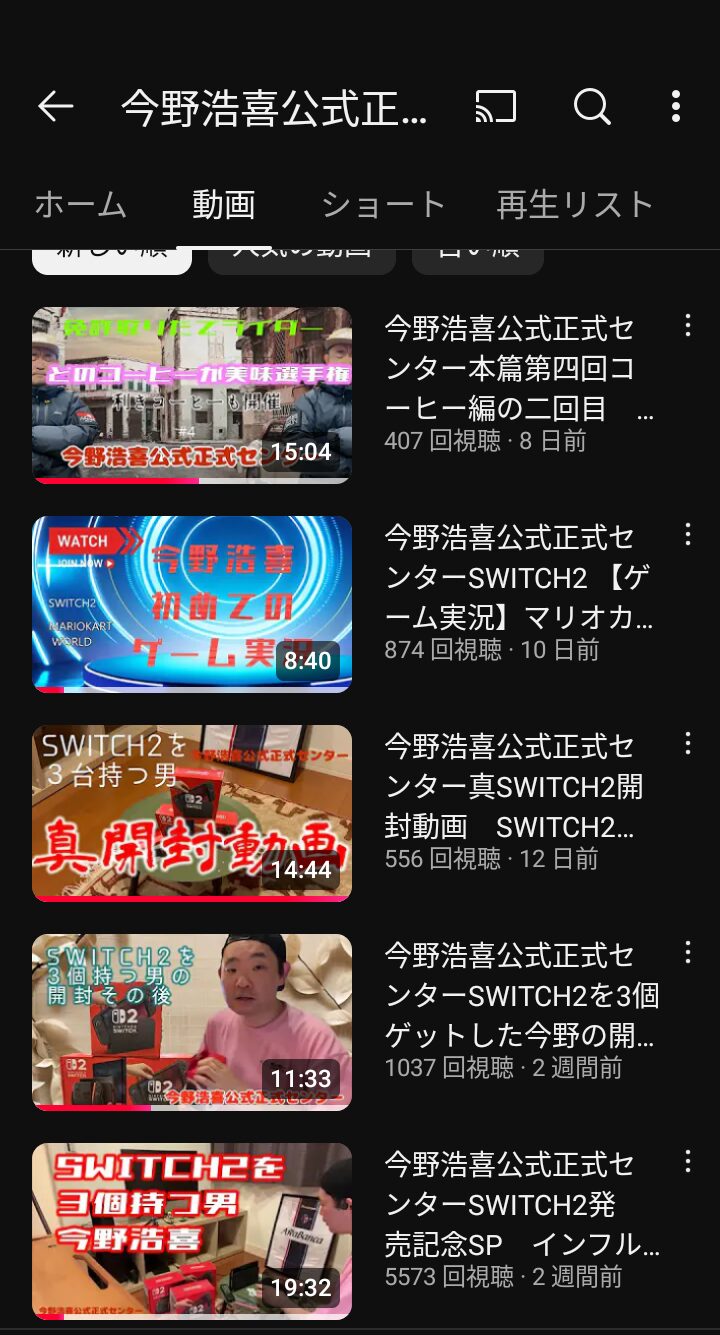Open the cast to device icon
This screenshot has height=1335, width=720.
coord(496,106)
